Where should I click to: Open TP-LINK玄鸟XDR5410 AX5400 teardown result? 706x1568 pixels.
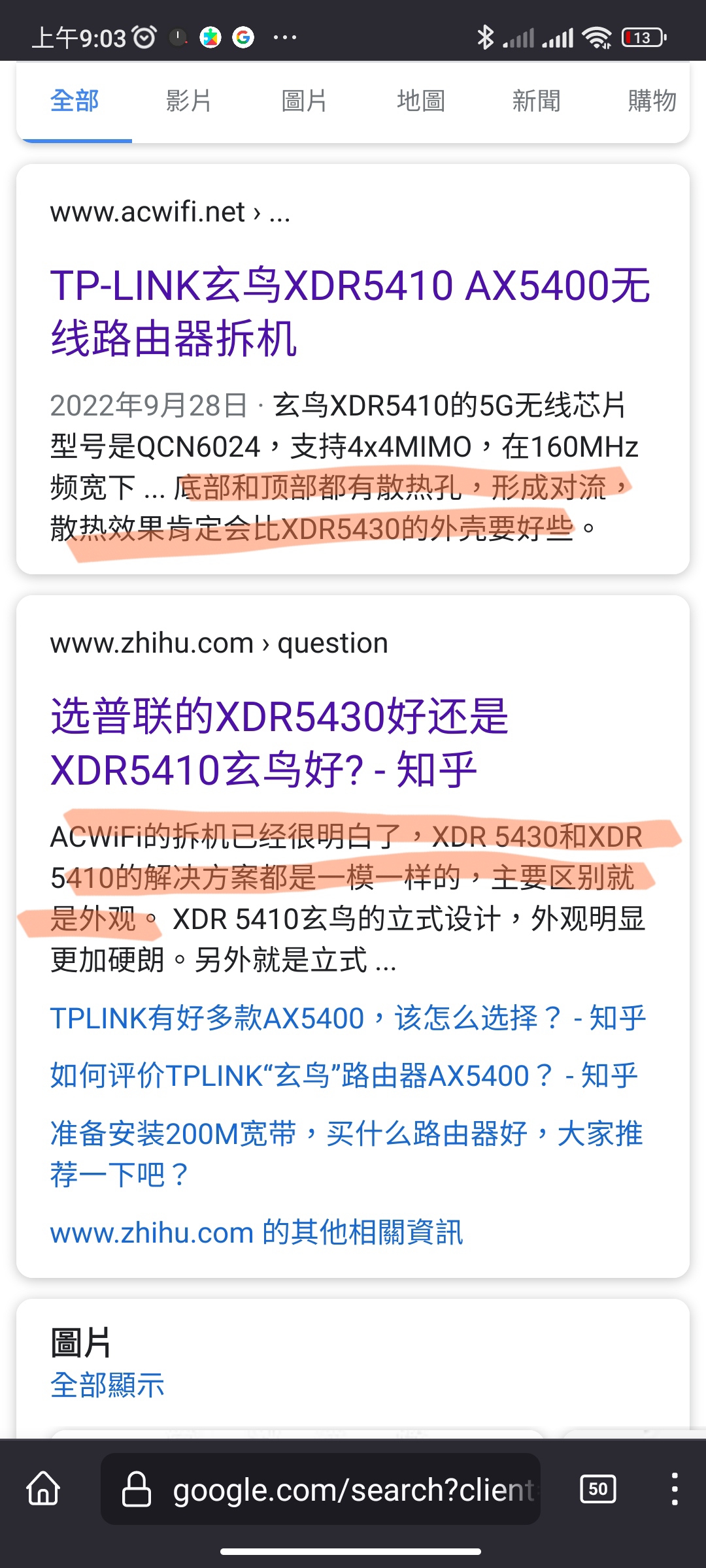tap(350, 312)
